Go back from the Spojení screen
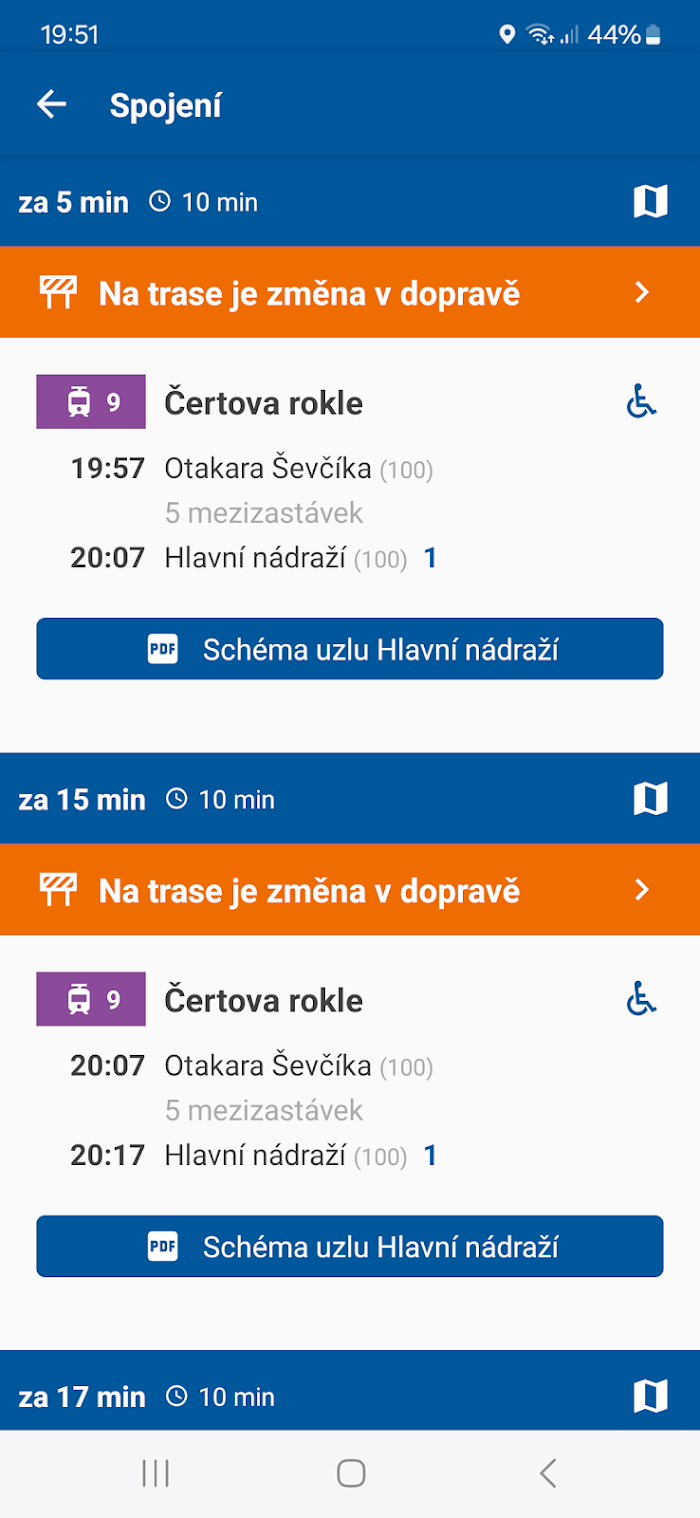700x1518 pixels. 51,105
